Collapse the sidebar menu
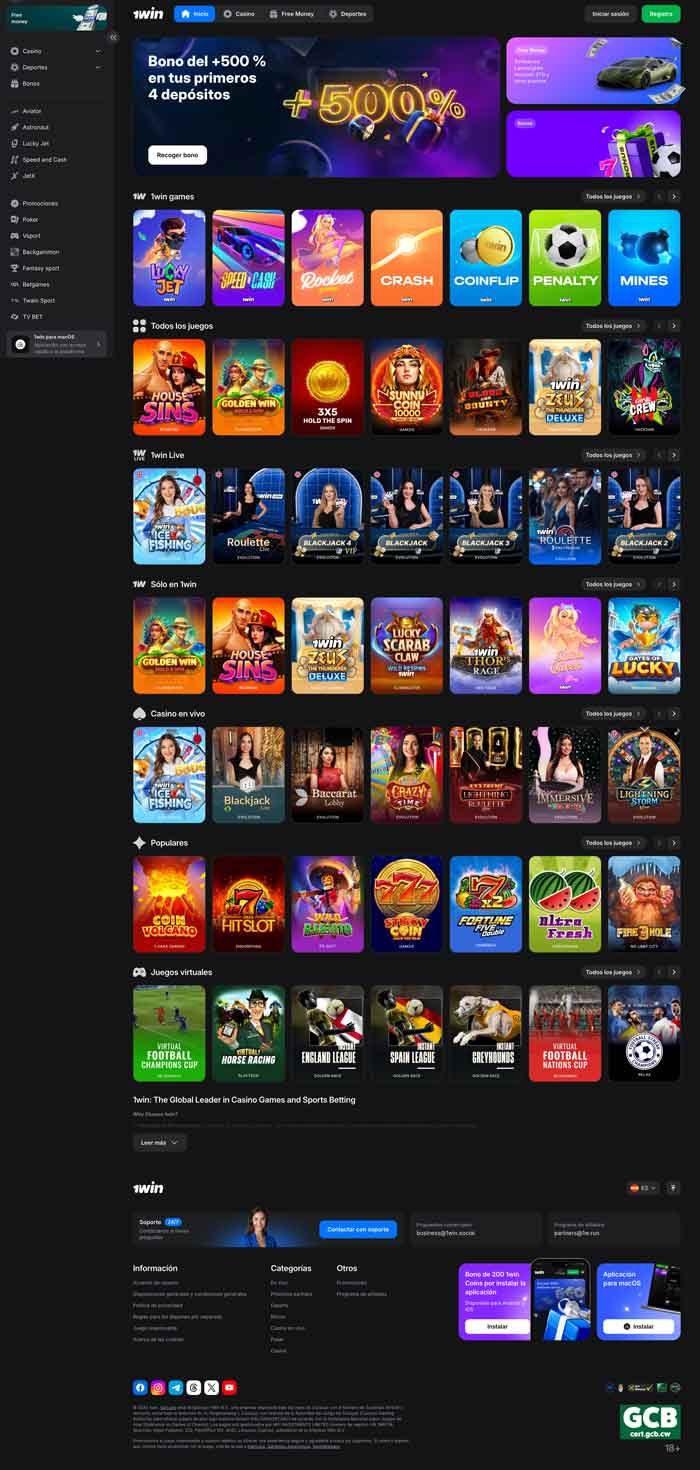Viewport: 700px width, 1470px height. click(x=113, y=37)
